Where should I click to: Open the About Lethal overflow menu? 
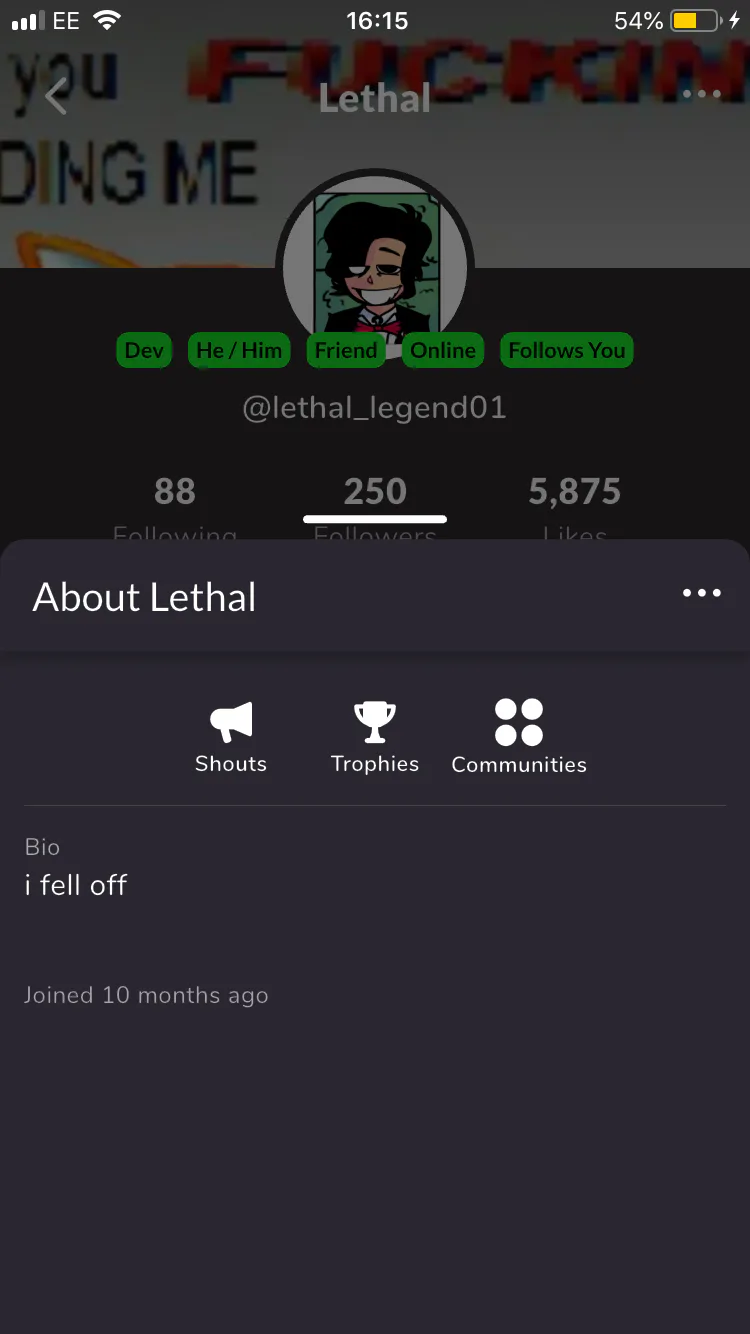(701, 593)
